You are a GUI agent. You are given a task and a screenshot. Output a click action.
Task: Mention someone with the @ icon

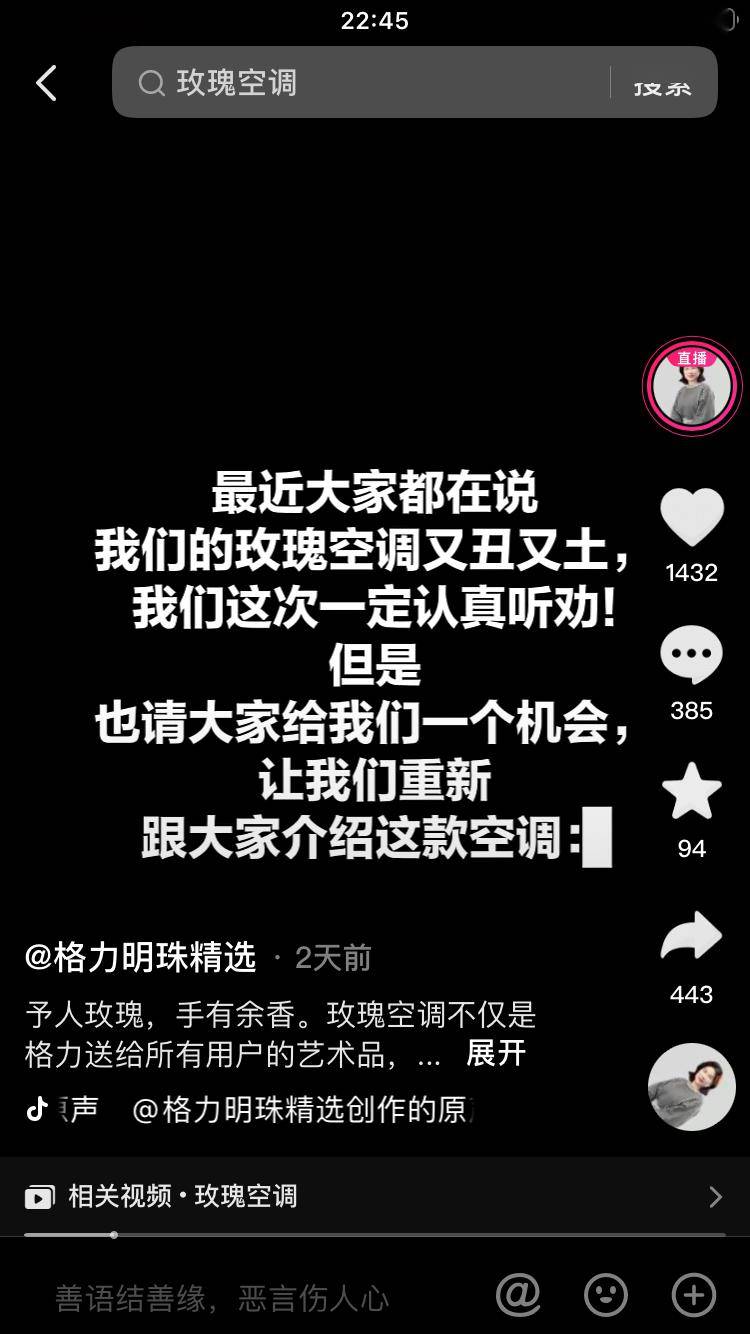click(x=518, y=1295)
